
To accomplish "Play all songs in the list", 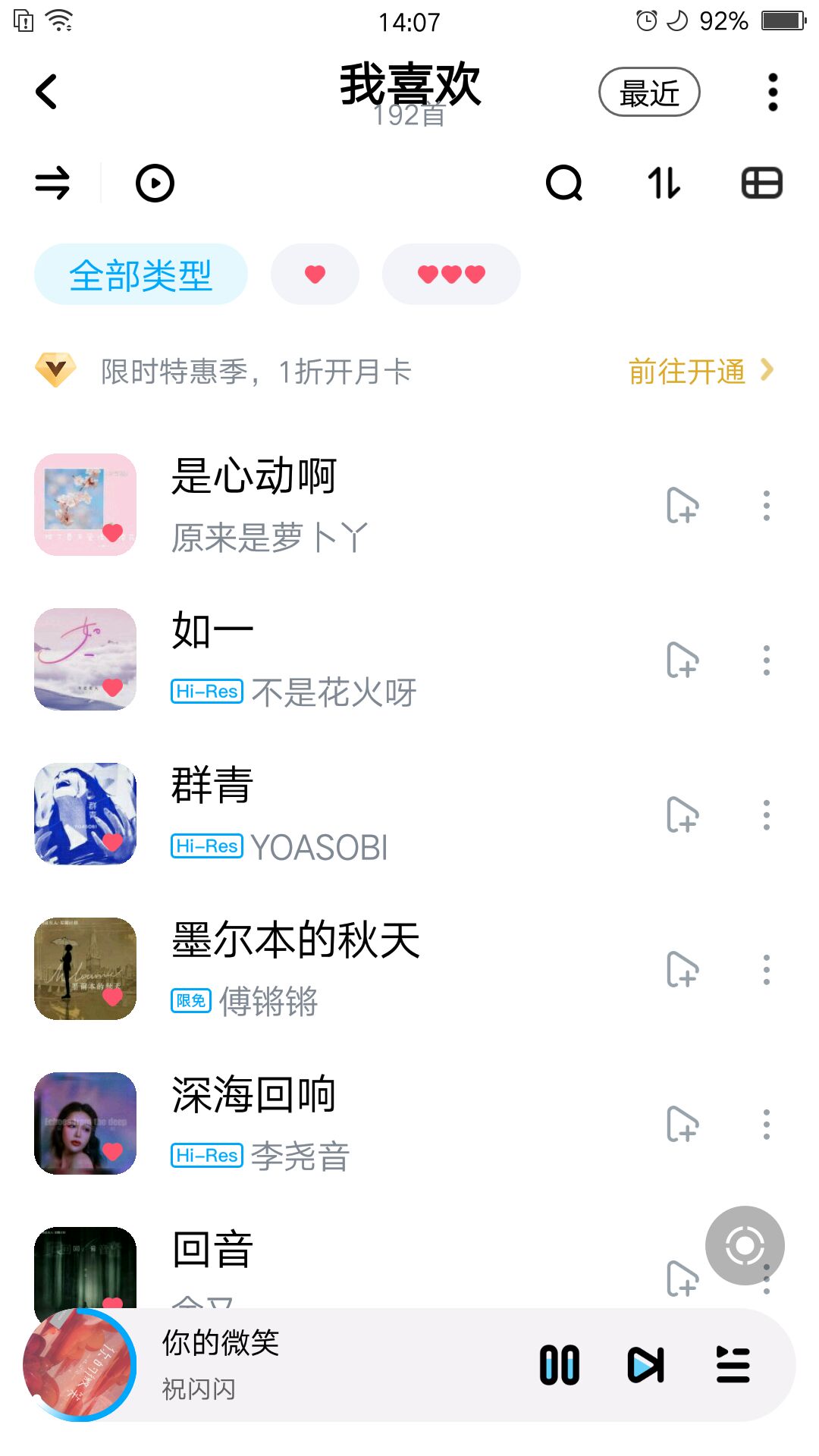I will tap(155, 184).
